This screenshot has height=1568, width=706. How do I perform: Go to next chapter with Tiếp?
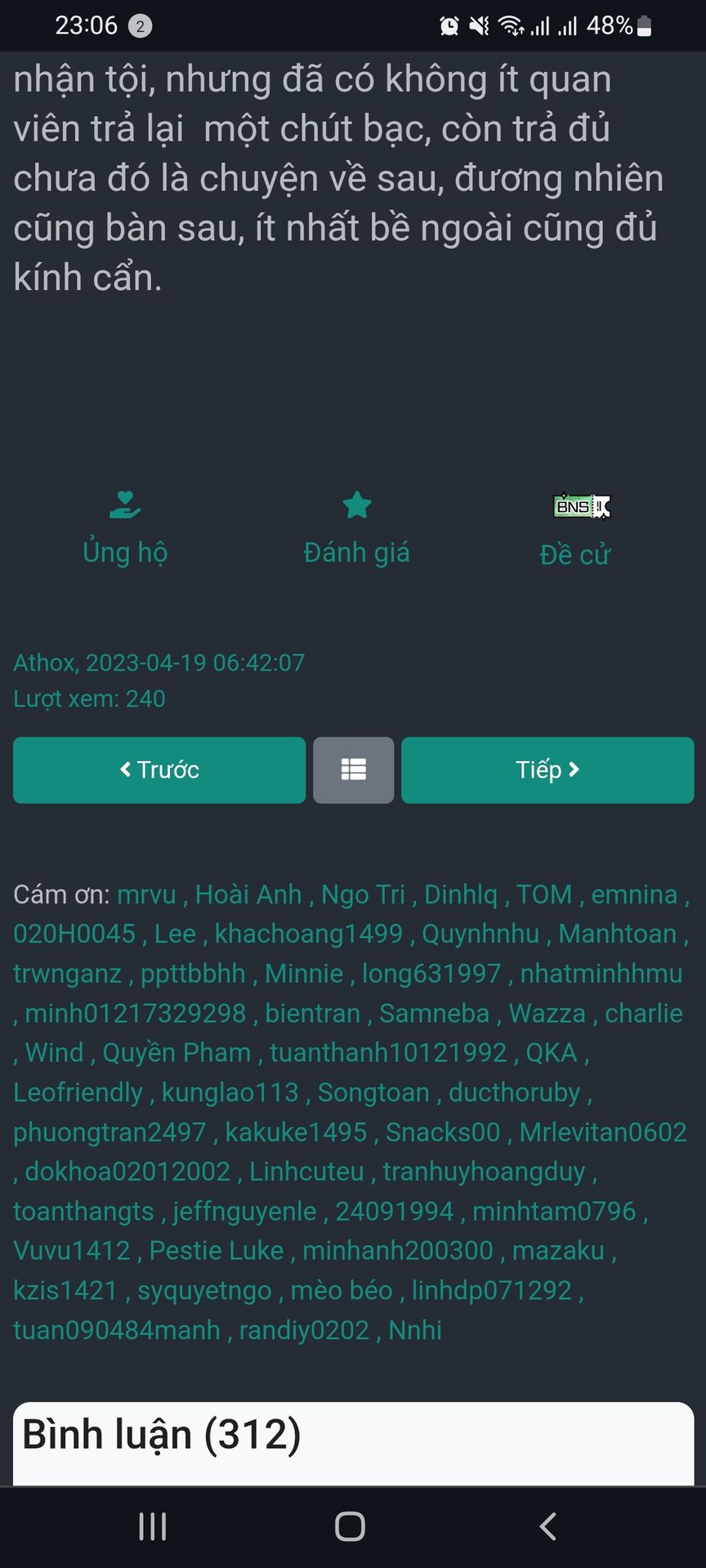[x=547, y=770]
